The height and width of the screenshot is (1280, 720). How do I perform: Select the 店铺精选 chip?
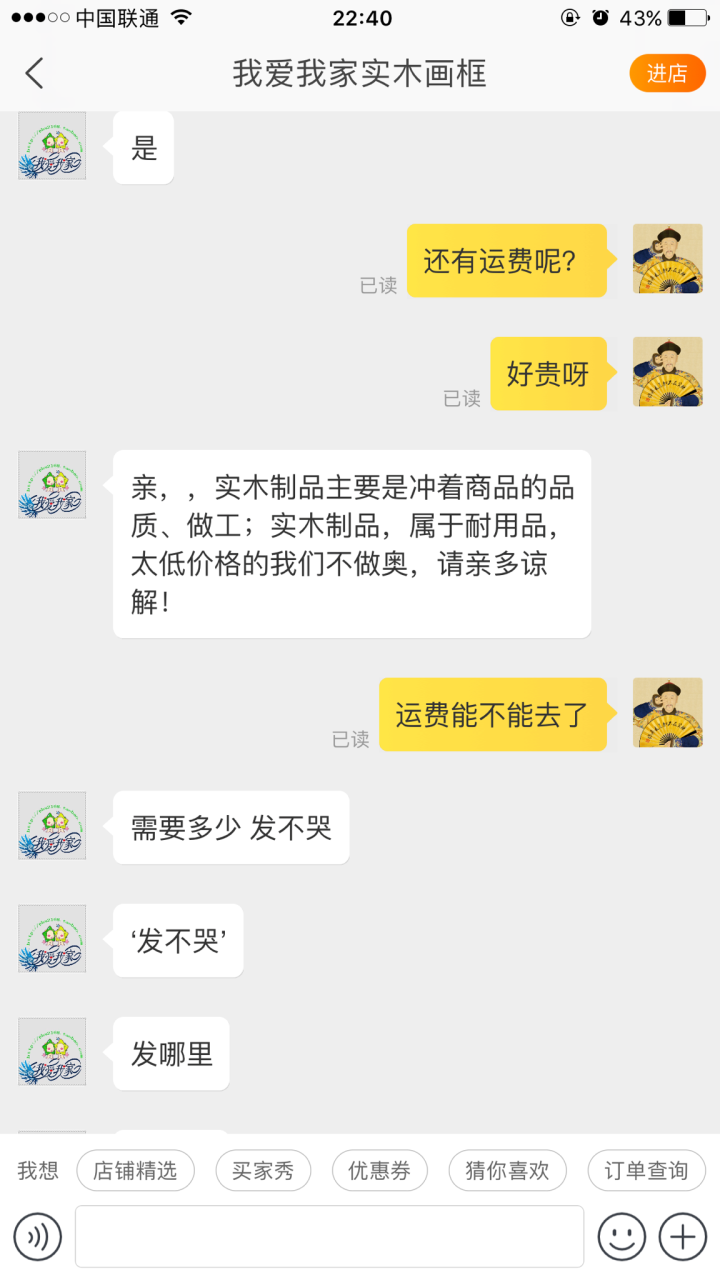tap(135, 1170)
